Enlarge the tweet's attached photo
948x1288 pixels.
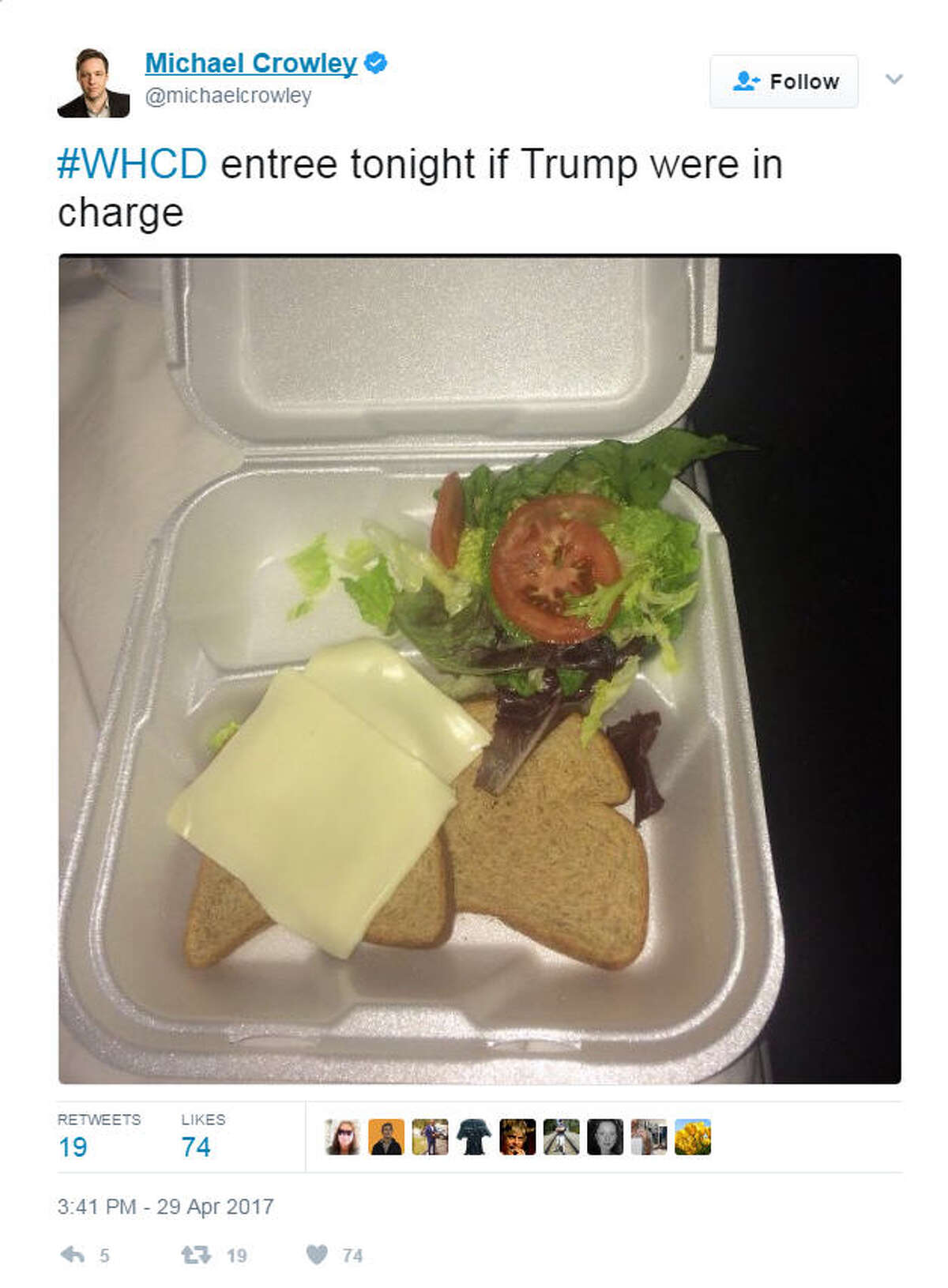(x=480, y=668)
